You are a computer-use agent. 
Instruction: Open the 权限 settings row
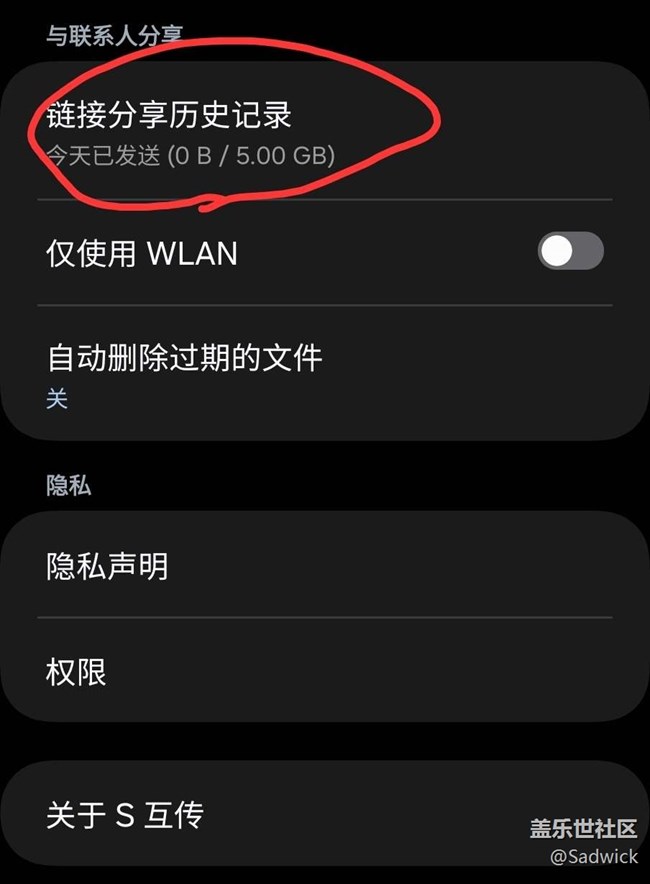(x=77, y=672)
